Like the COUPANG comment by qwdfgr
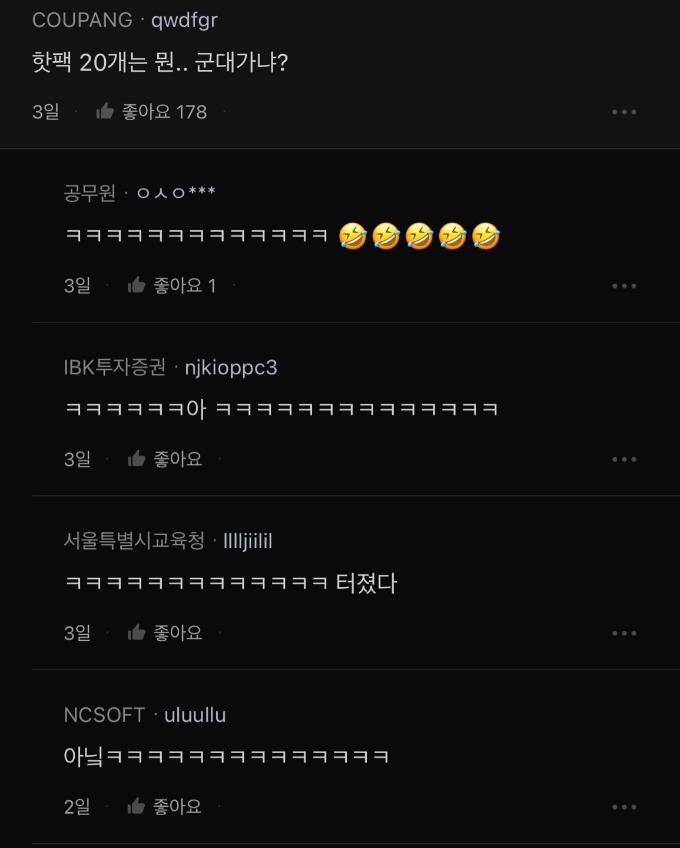Viewport: 680px width, 848px height. (x=106, y=112)
